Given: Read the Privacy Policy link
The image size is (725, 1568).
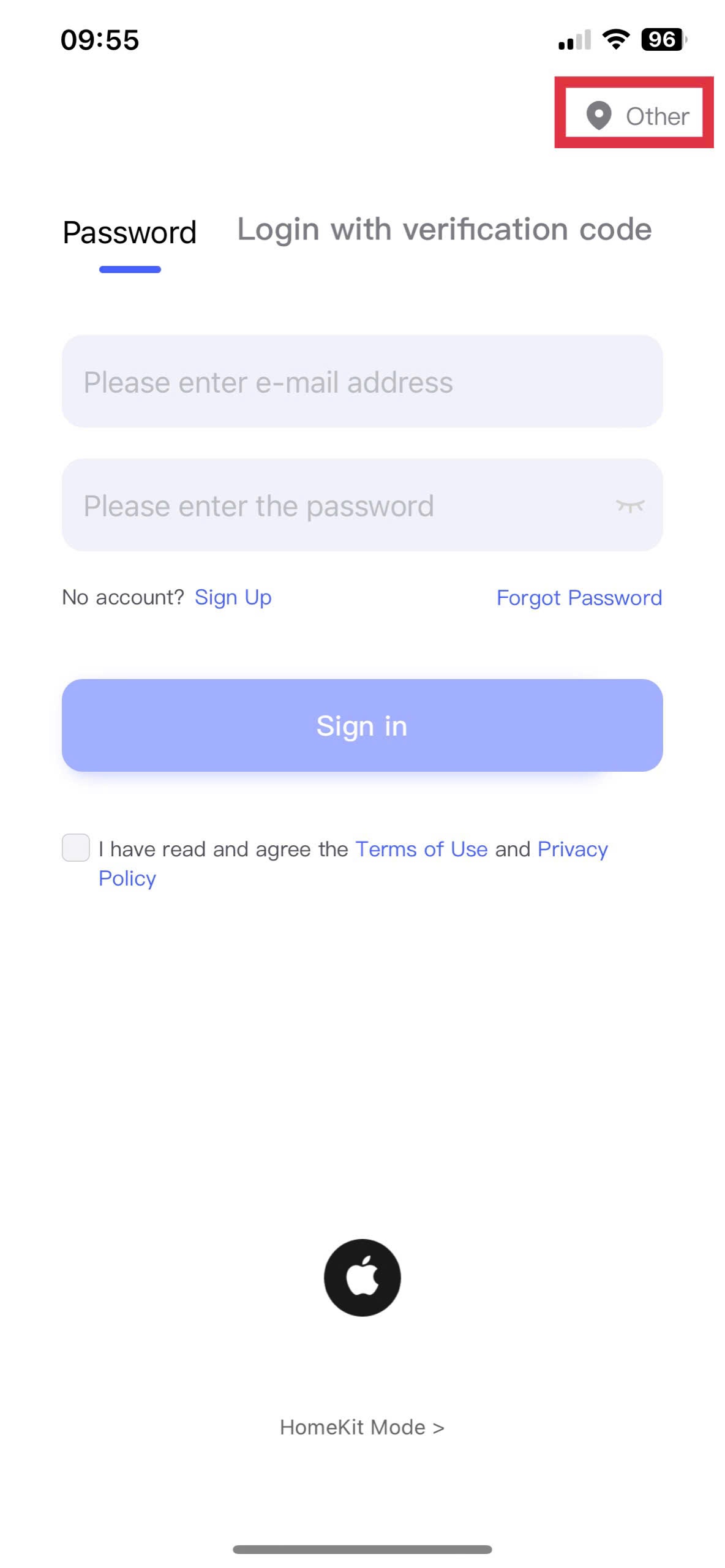Looking at the screenshot, I should 572,849.
